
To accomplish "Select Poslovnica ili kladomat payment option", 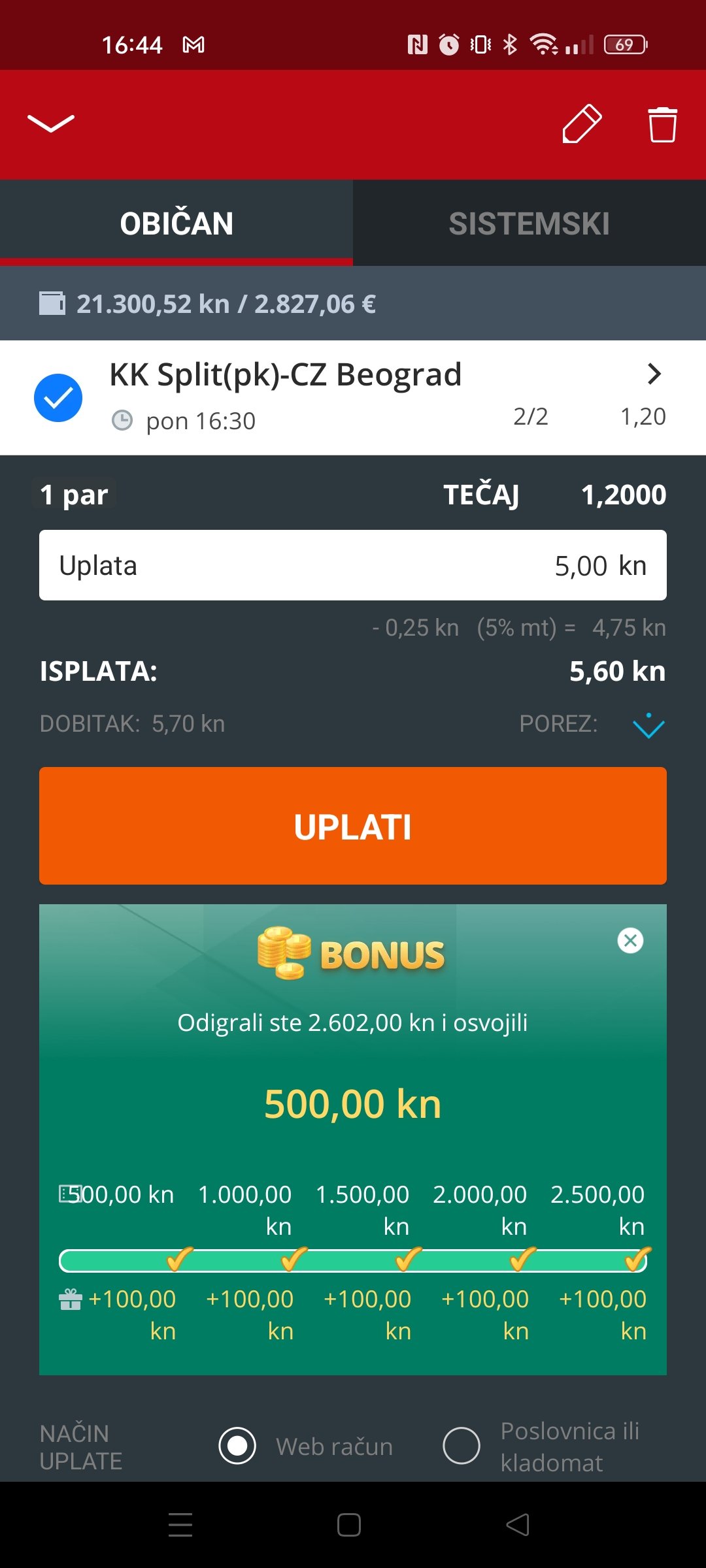I will point(462,1445).
